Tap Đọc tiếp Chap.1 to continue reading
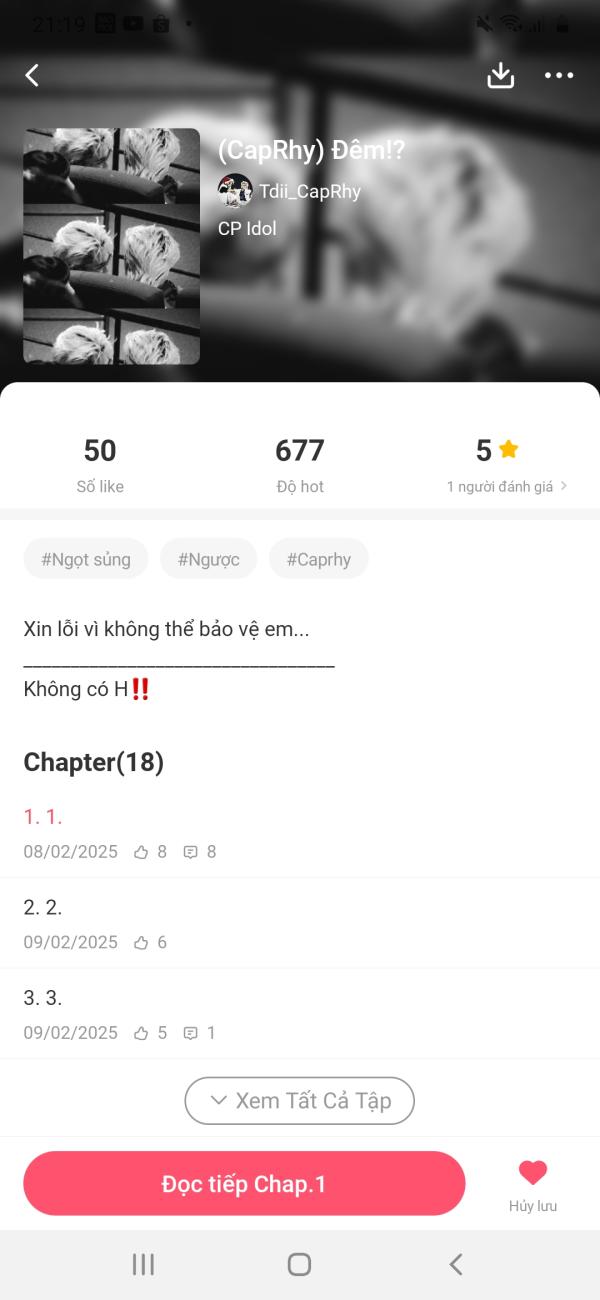 tap(244, 1184)
